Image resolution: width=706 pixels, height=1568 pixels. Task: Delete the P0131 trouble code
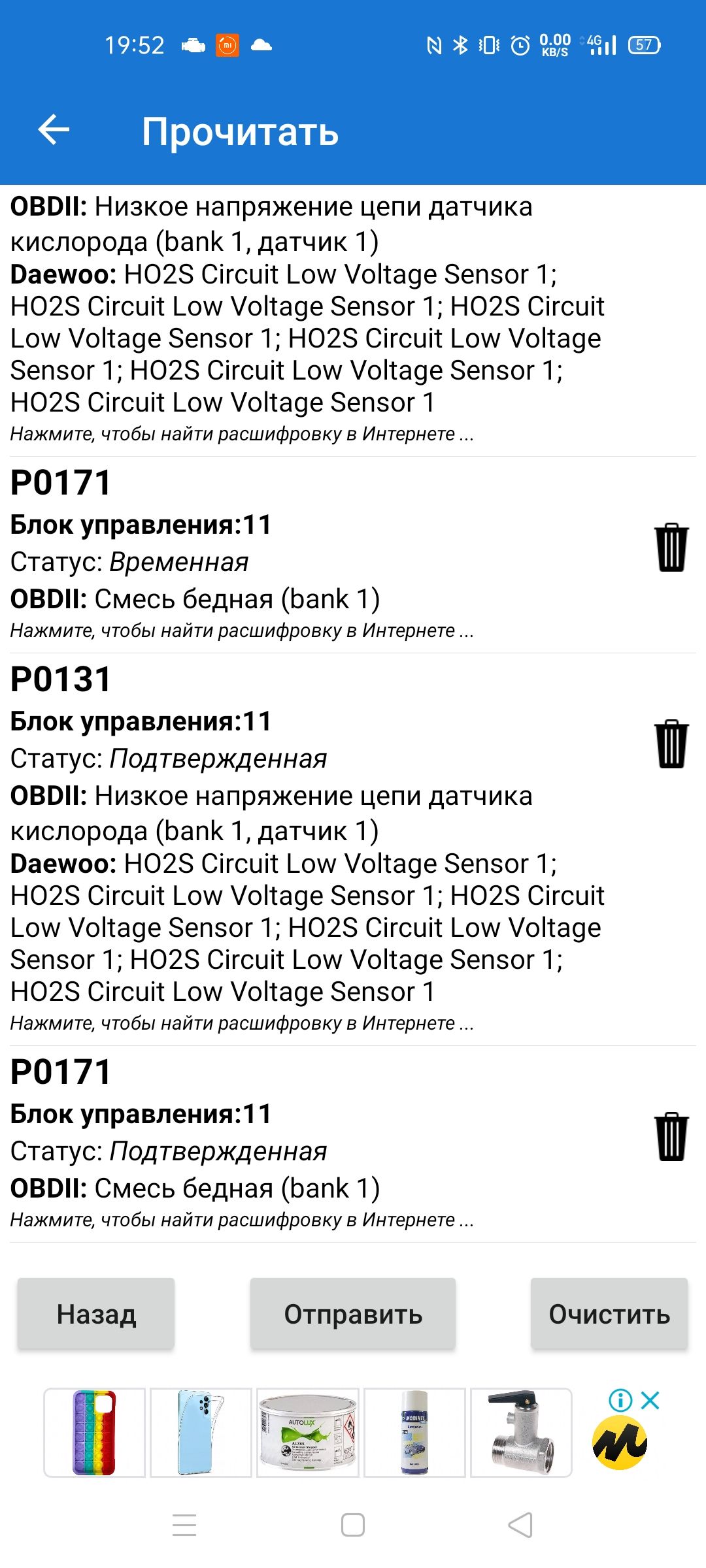pos(671,744)
